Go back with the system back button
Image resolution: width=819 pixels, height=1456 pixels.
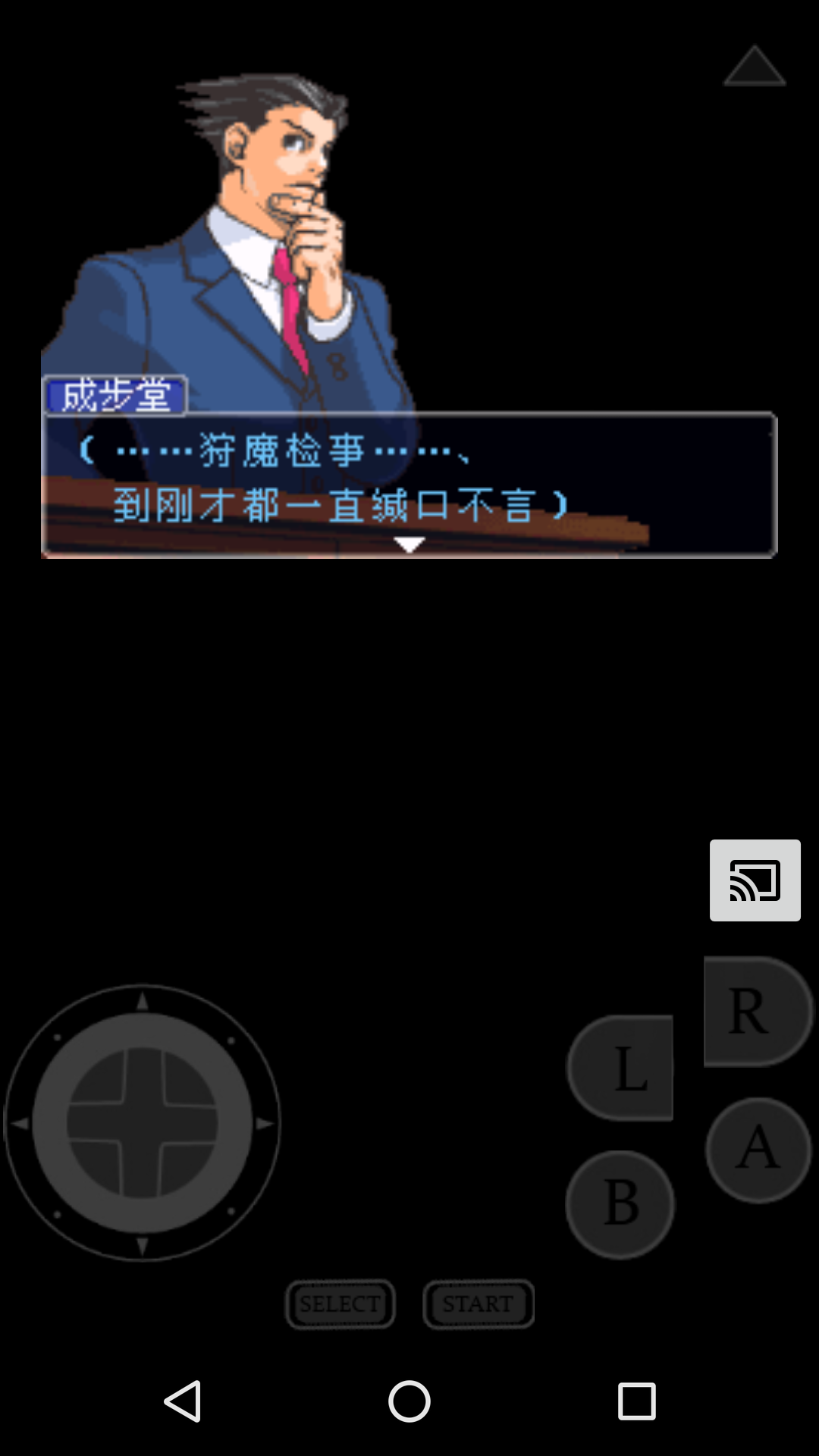coord(183,1401)
